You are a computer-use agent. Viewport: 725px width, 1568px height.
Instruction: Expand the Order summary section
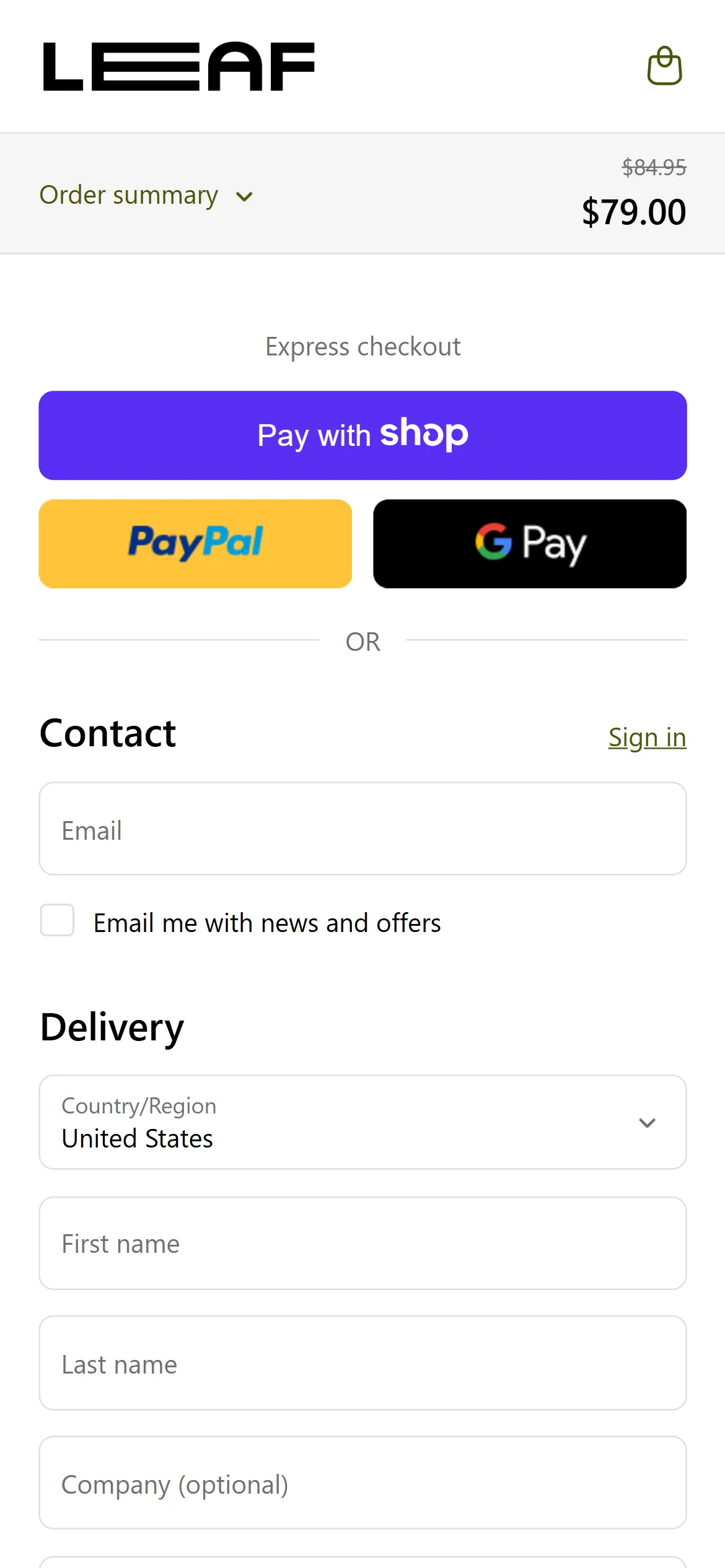(x=146, y=196)
